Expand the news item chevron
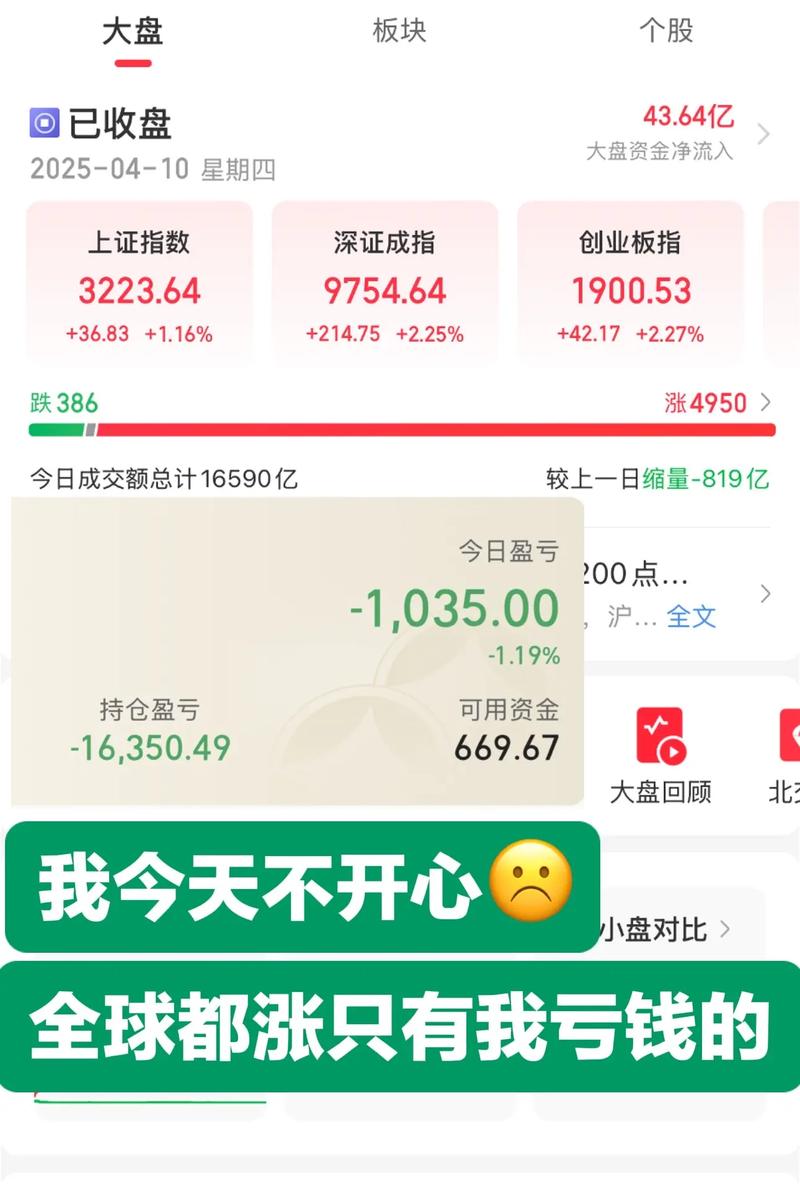 [x=766, y=594]
